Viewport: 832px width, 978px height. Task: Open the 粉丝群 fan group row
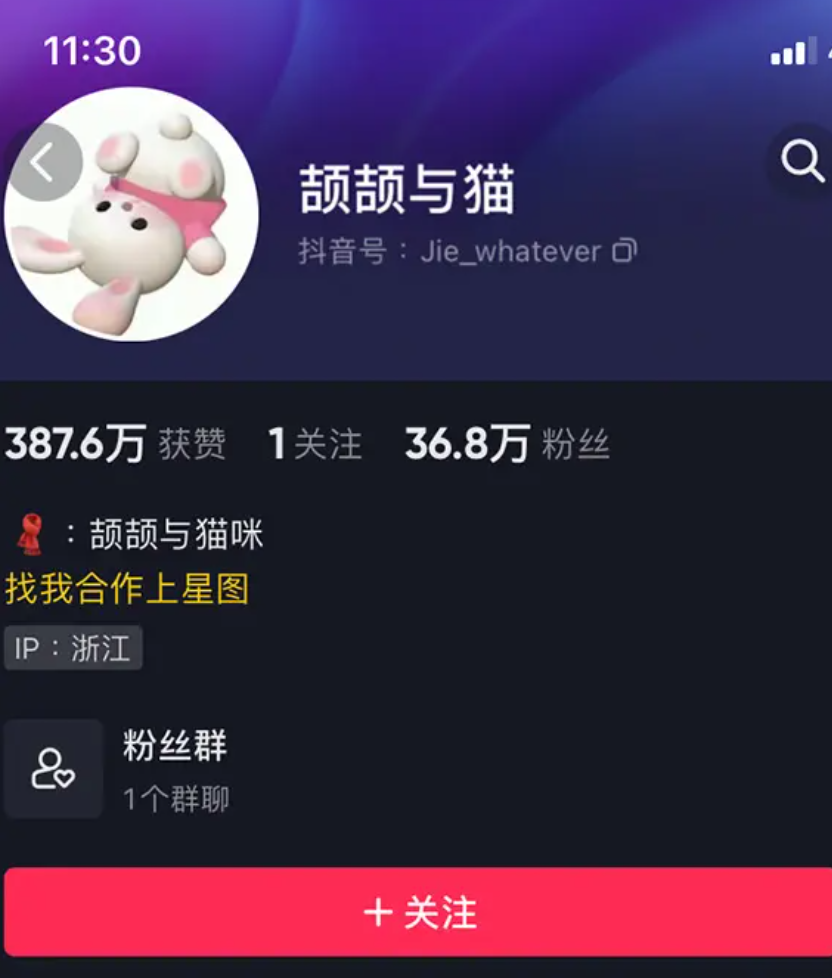point(175,768)
